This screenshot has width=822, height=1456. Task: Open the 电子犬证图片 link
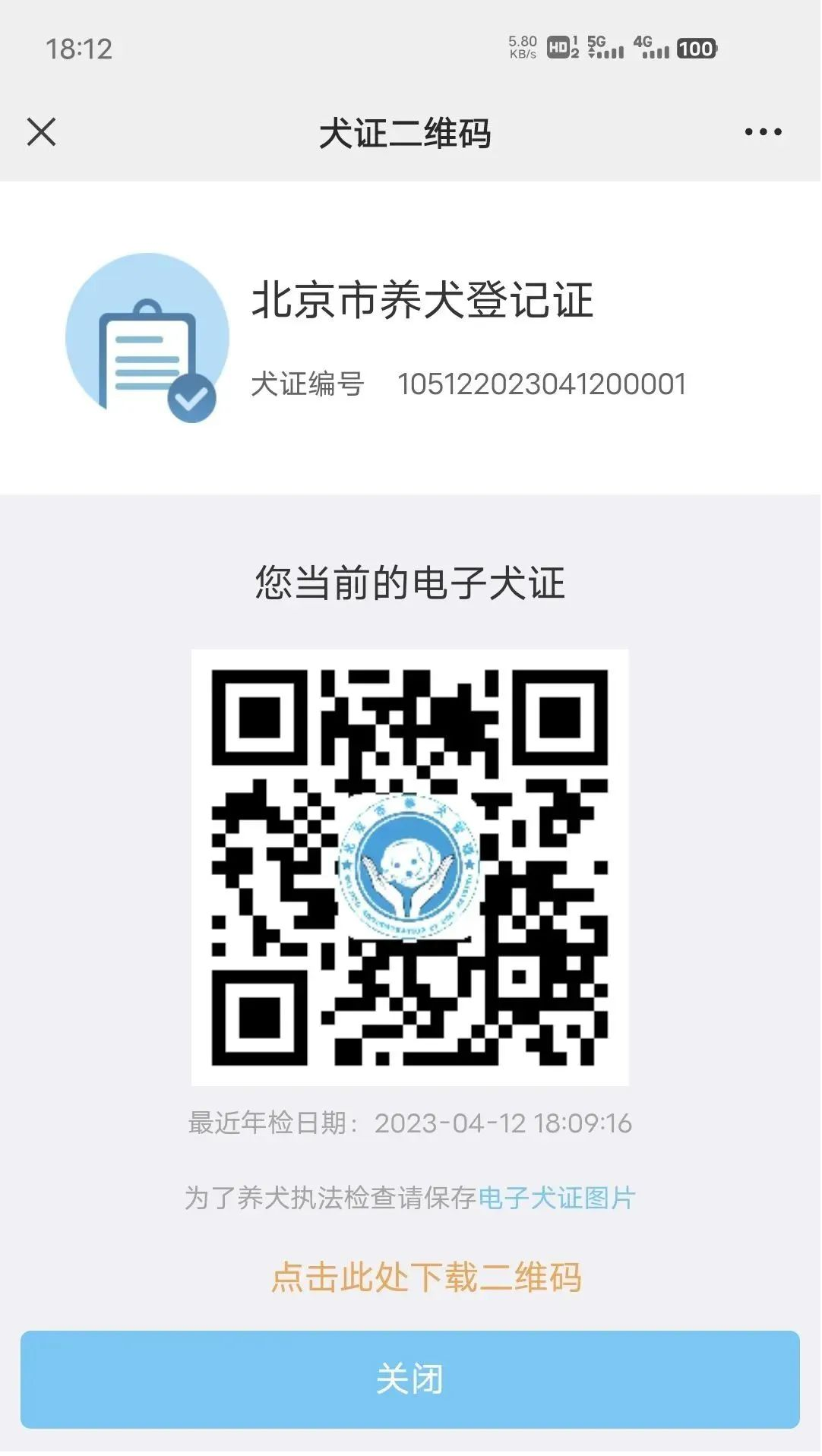click(557, 1199)
